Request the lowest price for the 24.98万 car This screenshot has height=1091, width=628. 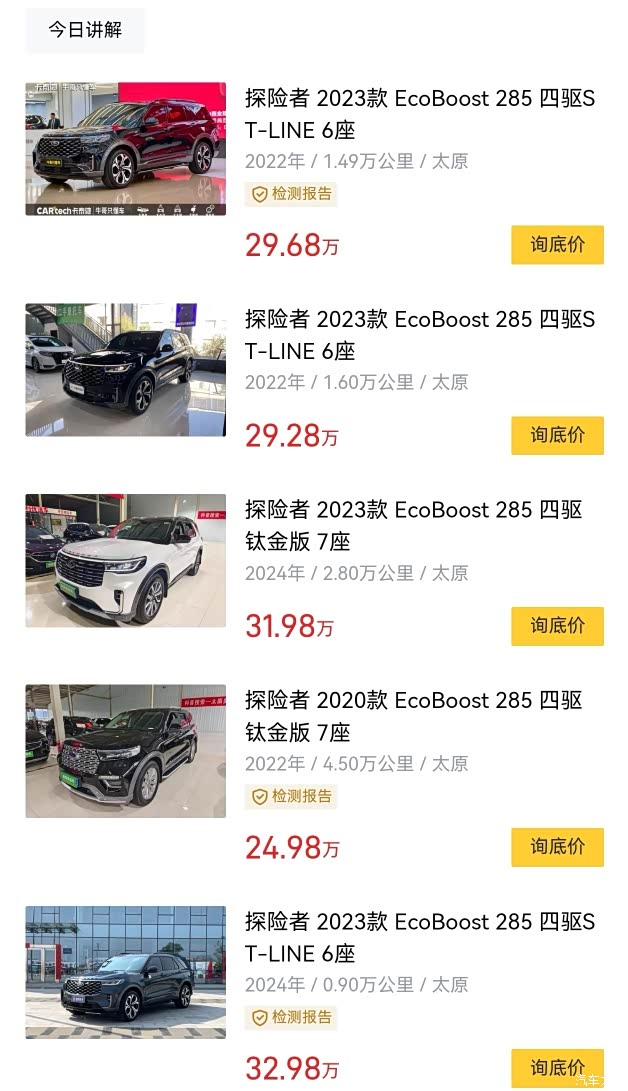(x=557, y=847)
